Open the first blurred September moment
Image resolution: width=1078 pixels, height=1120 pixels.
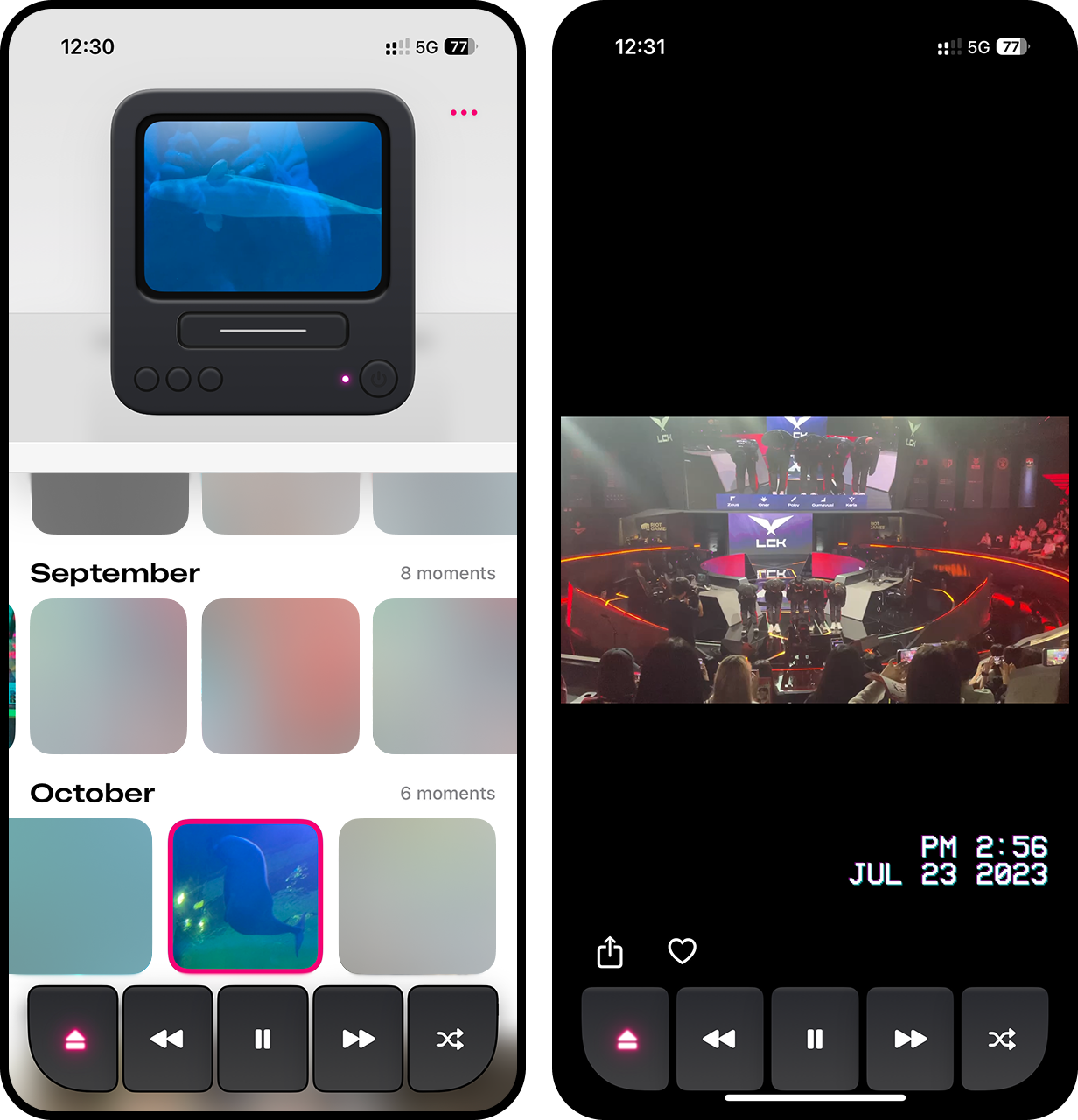pyautogui.click(x=108, y=675)
